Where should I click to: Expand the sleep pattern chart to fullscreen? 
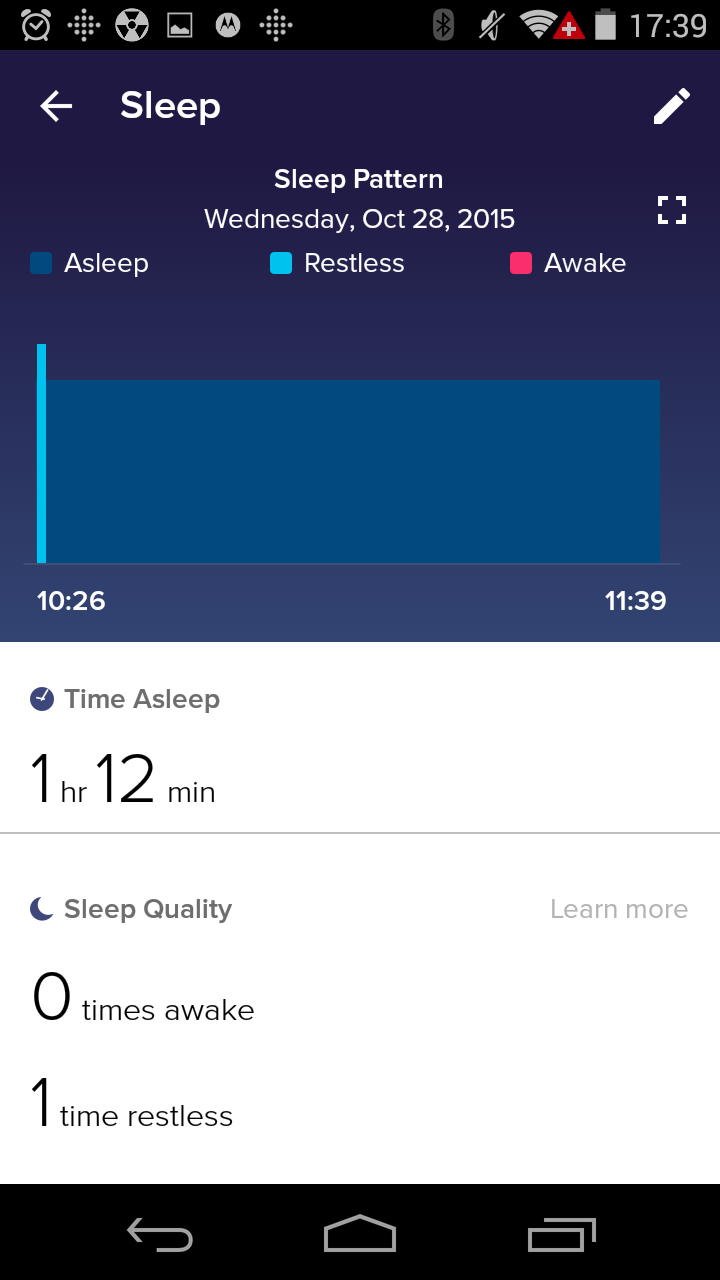point(672,210)
